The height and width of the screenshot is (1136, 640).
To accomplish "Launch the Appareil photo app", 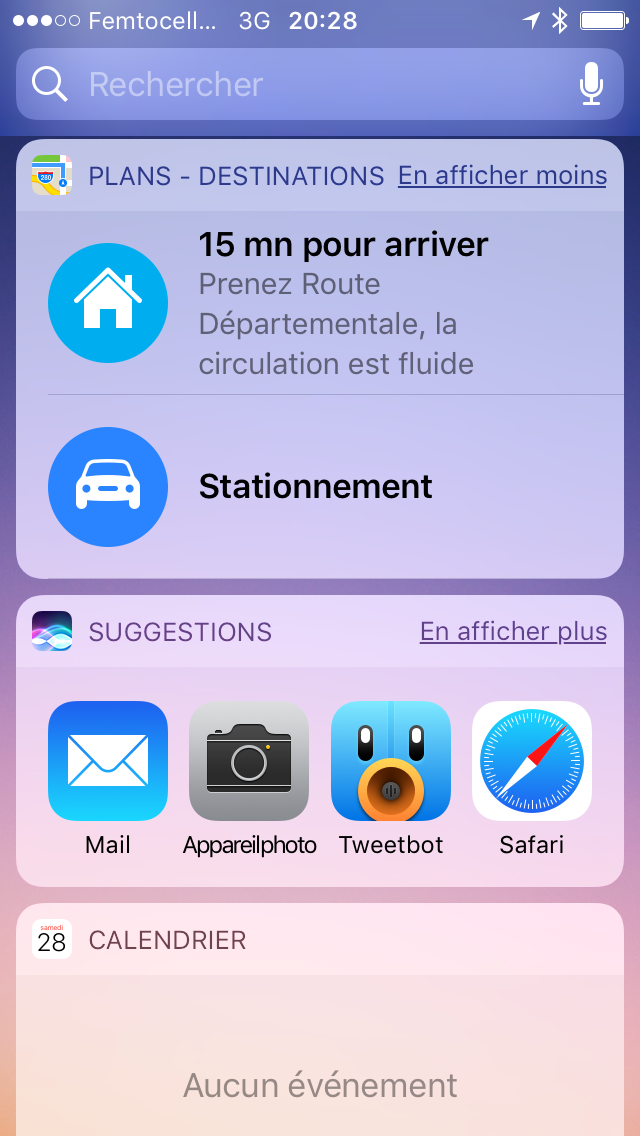I will tap(249, 779).
